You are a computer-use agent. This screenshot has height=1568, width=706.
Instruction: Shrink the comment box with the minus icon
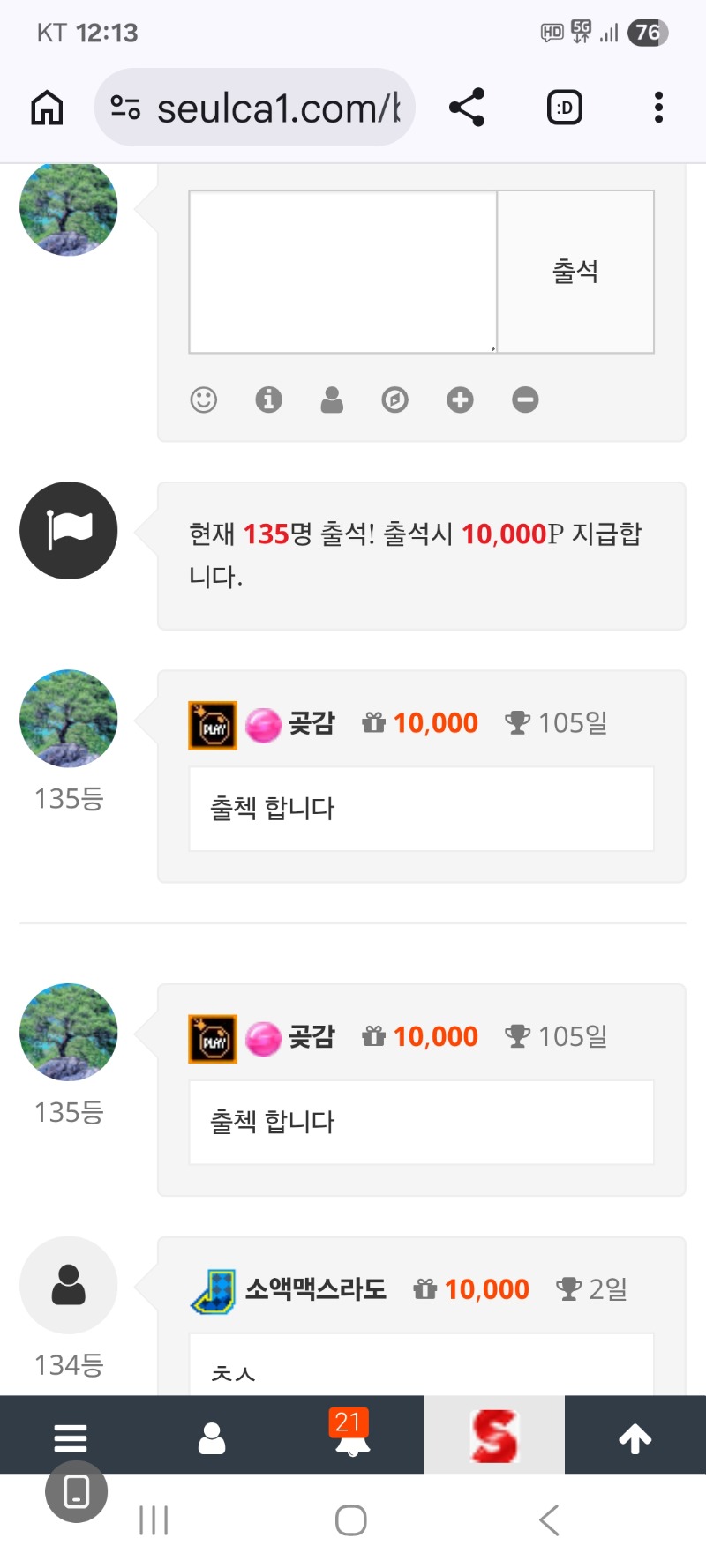[525, 400]
